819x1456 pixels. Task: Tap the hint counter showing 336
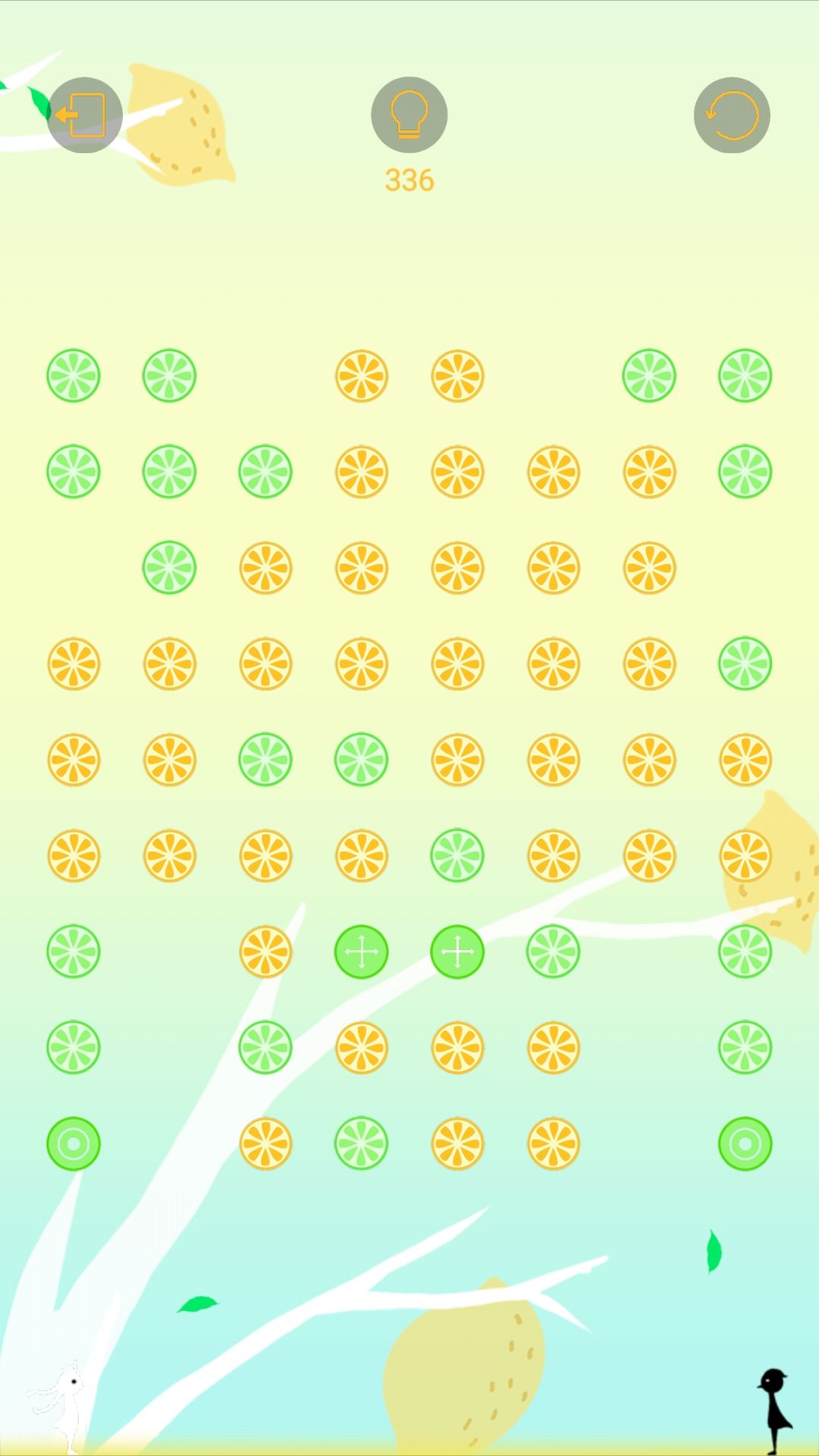pos(409,180)
